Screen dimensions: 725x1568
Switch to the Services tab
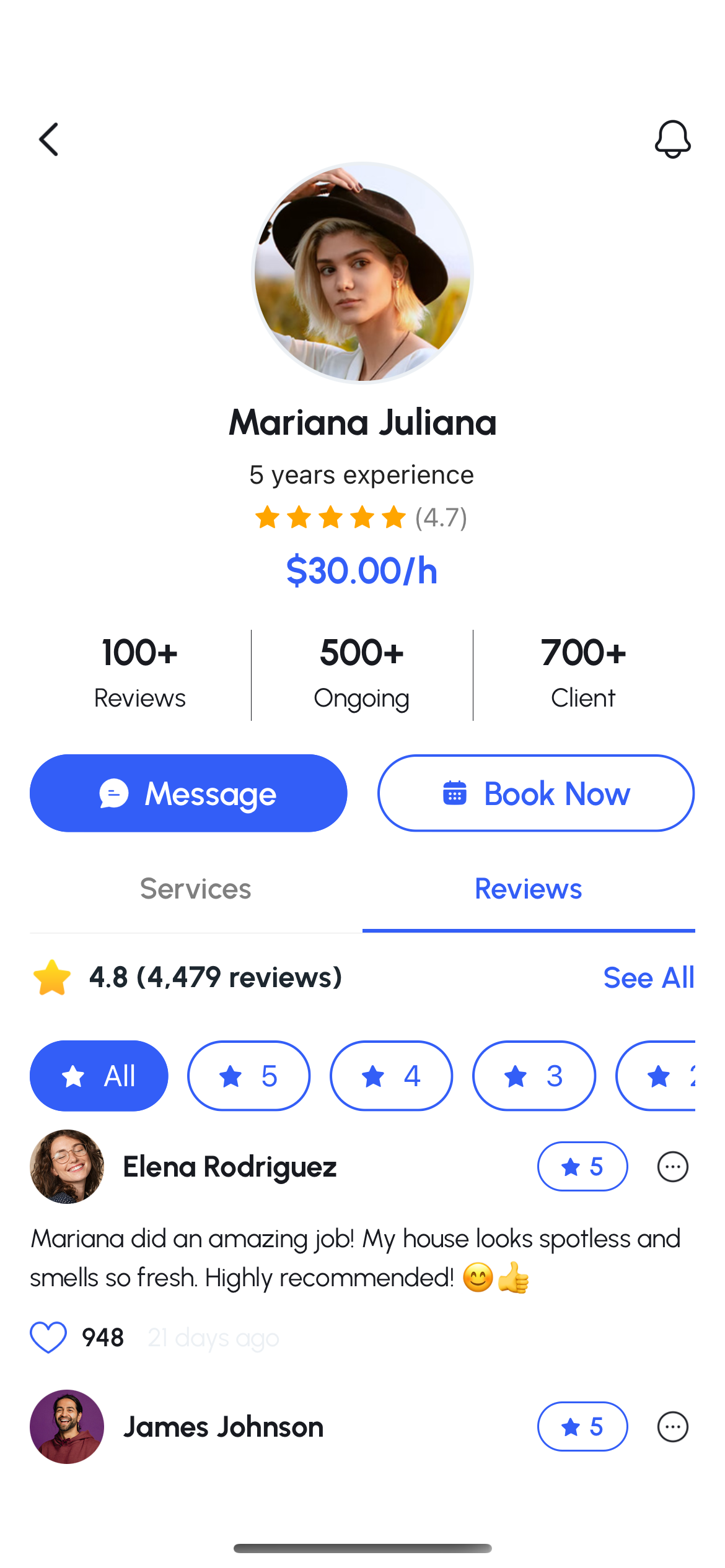tap(196, 889)
